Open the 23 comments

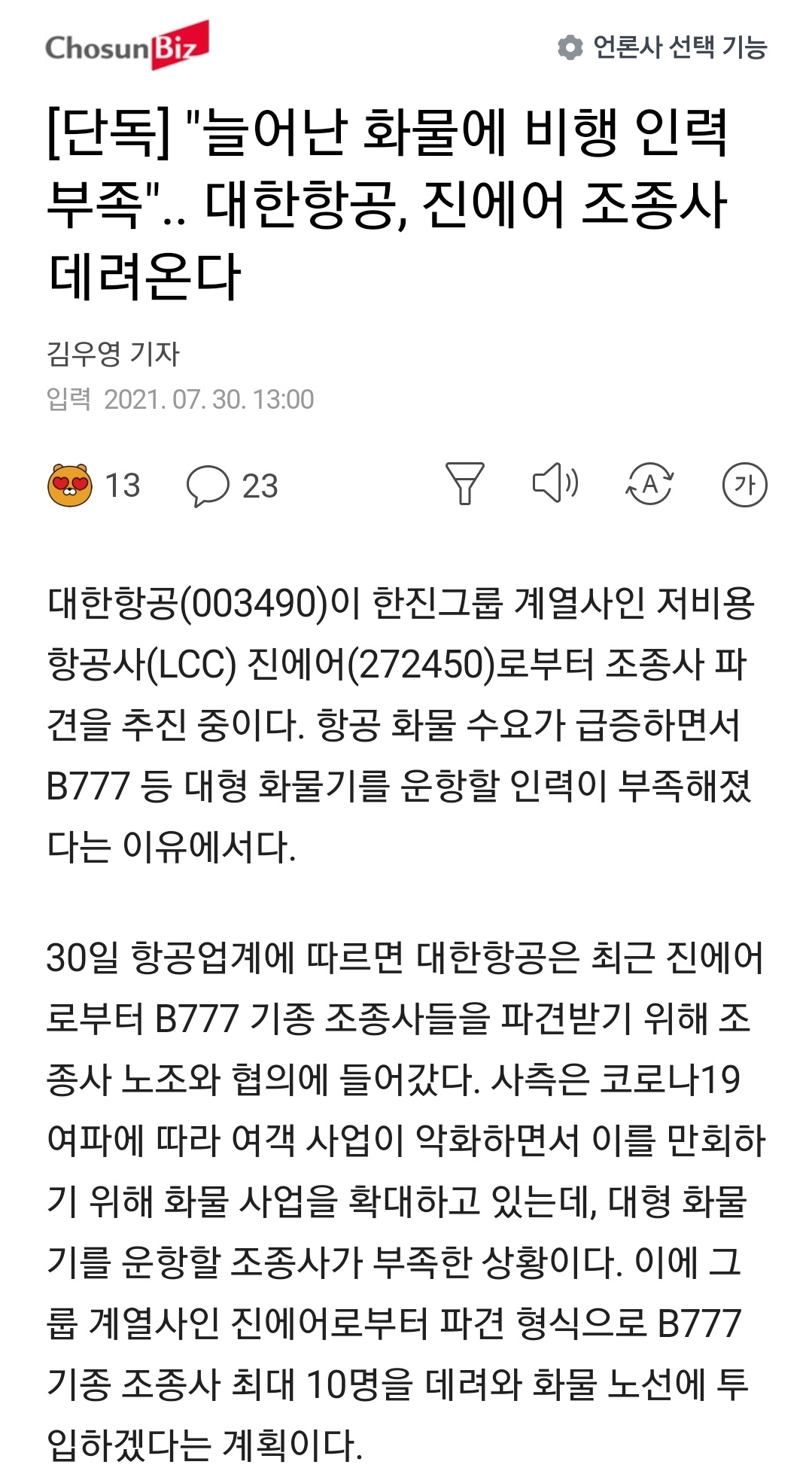pos(232,486)
